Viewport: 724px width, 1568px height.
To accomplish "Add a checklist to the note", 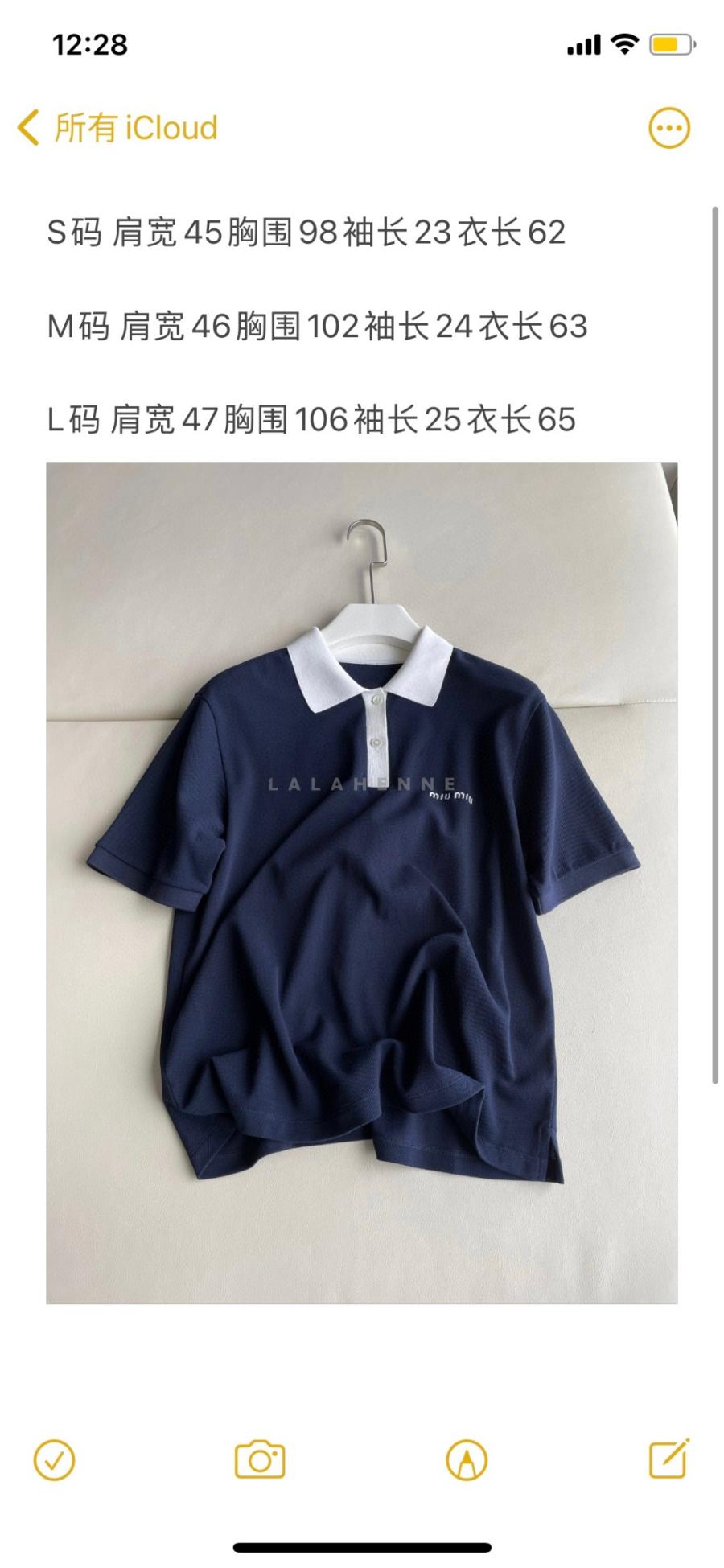I will [54, 1459].
